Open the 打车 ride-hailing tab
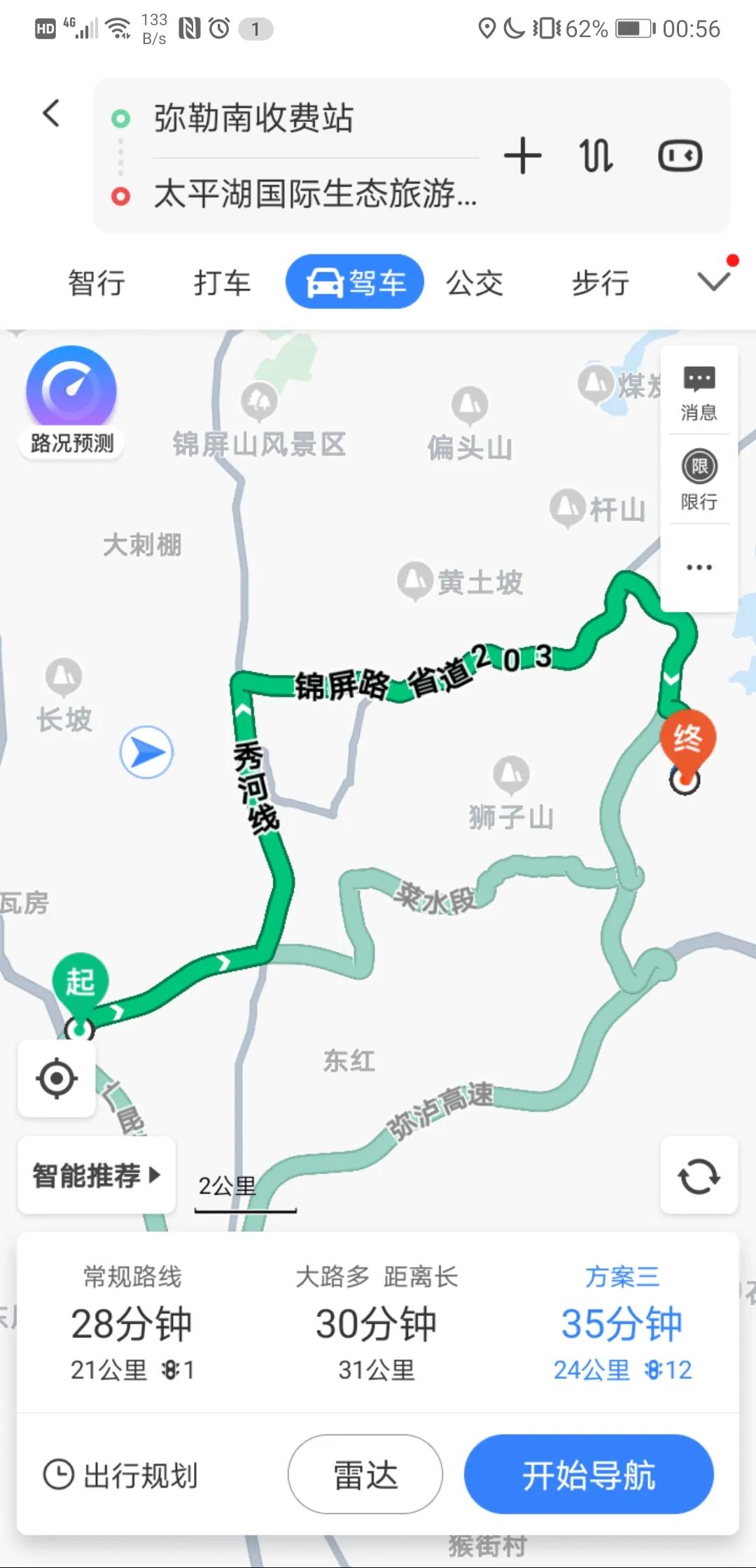Image resolution: width=756 pixels, height=1568 pixels. point(222,281)
